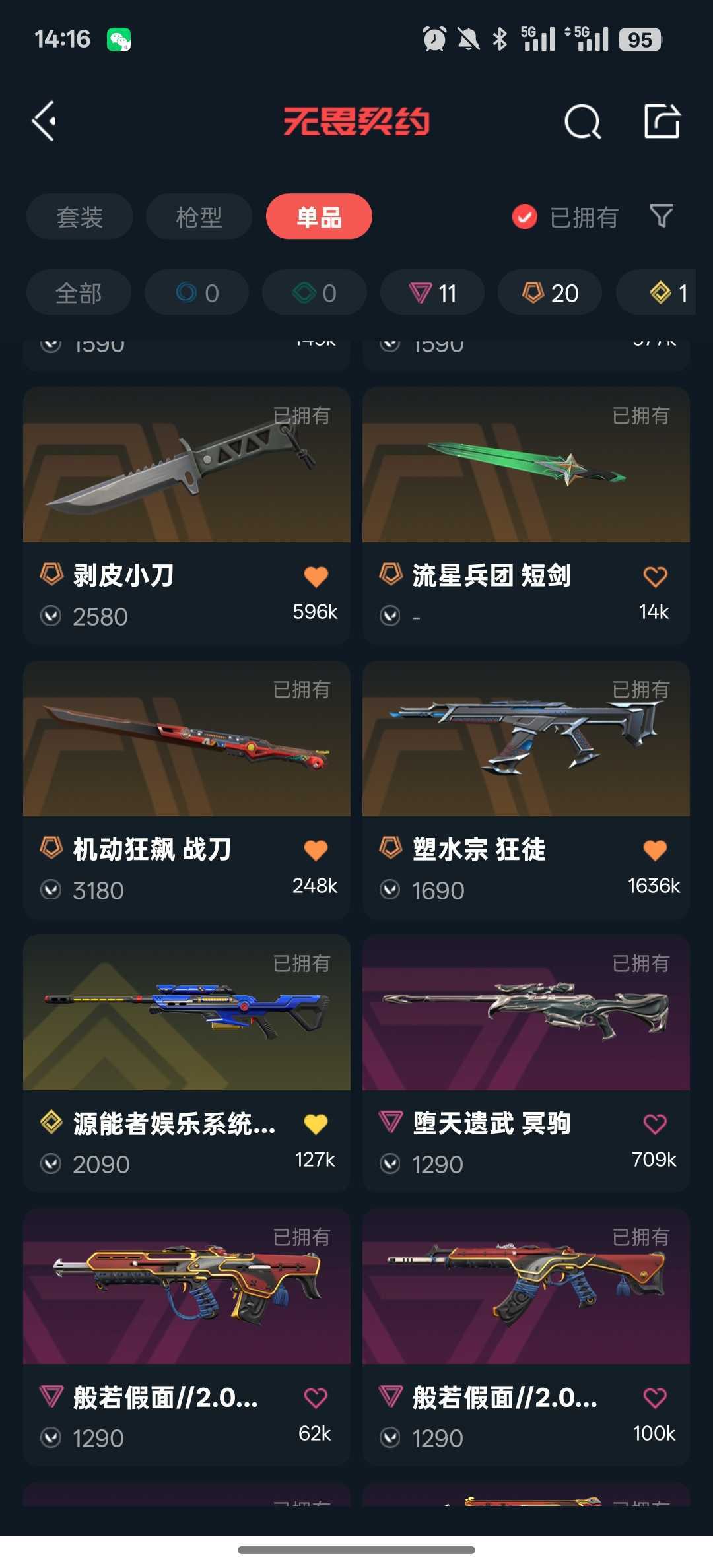This screenshot has width=713, height=1568.
Task: Open the filter funnel icon
Action: (662, 216)
